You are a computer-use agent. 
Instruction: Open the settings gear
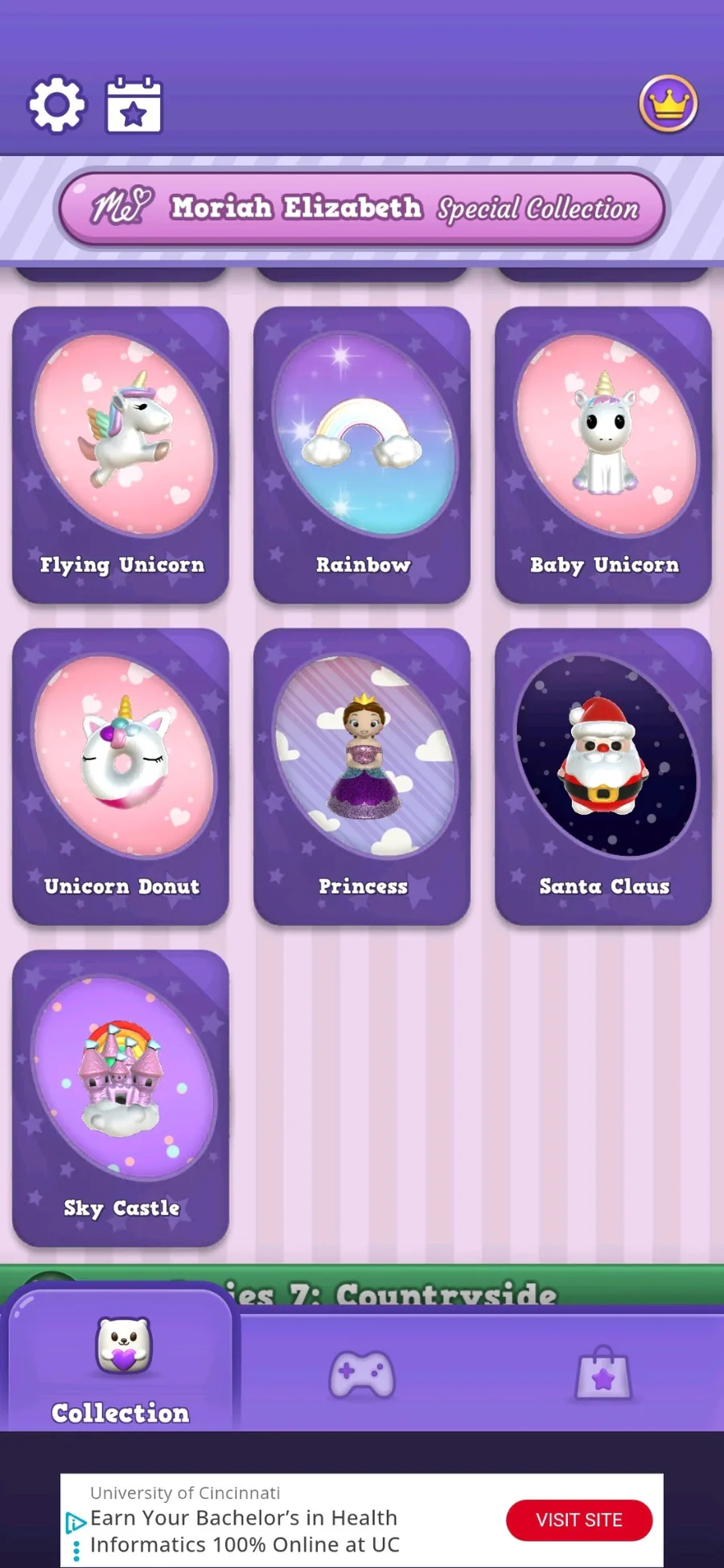click(56, 105)
